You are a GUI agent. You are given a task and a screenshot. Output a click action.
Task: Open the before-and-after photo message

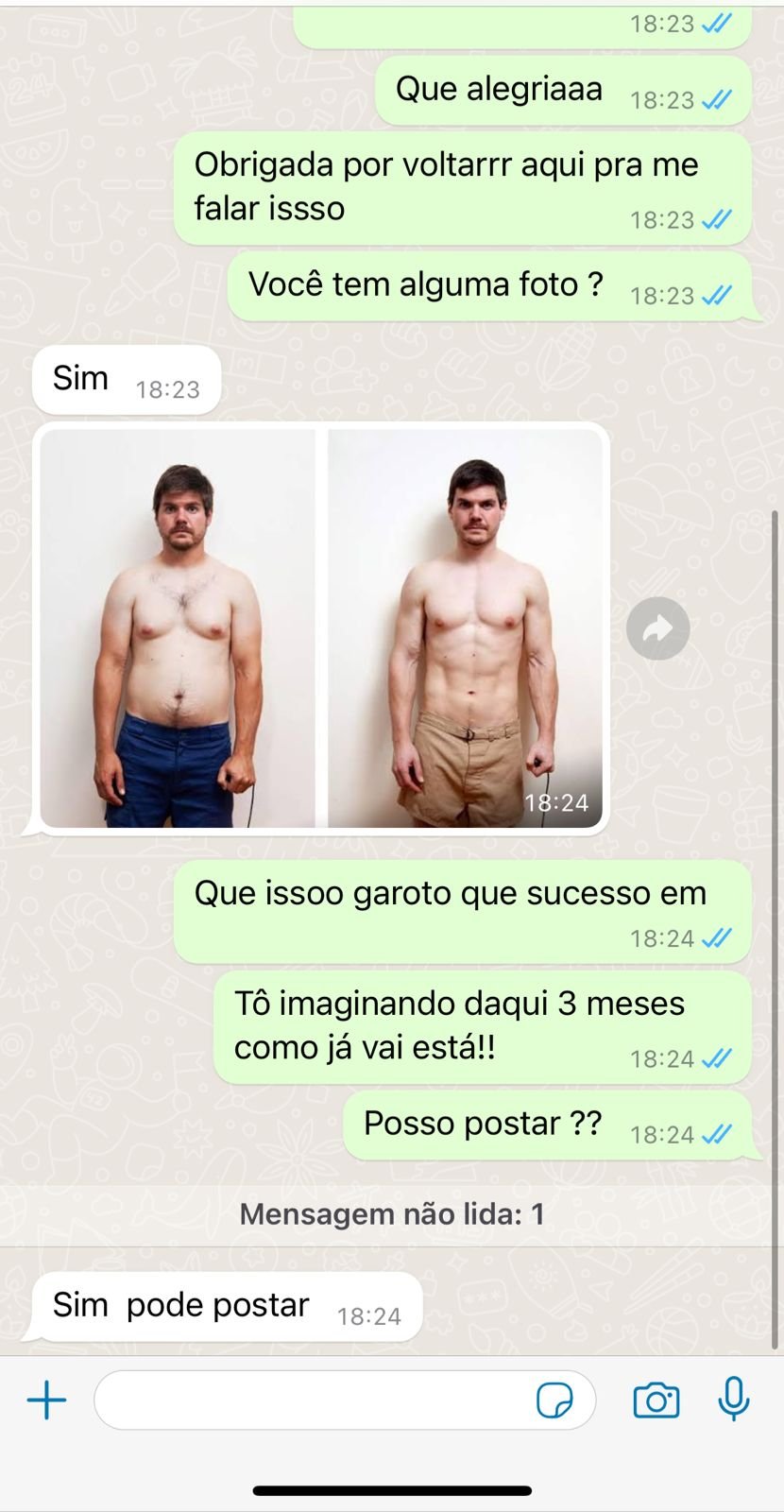(321, 628)
